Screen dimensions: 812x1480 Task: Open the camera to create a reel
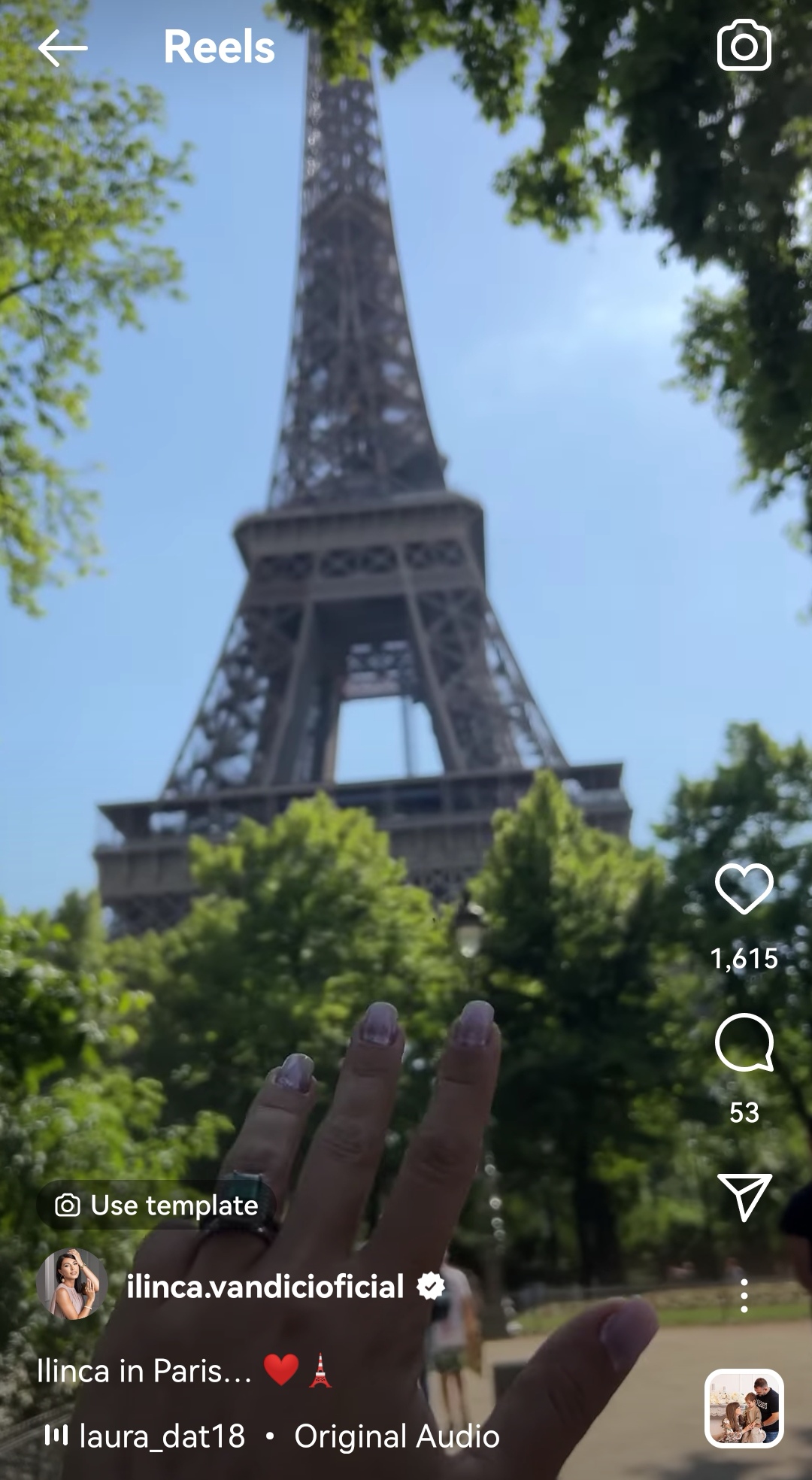point(744,46)
